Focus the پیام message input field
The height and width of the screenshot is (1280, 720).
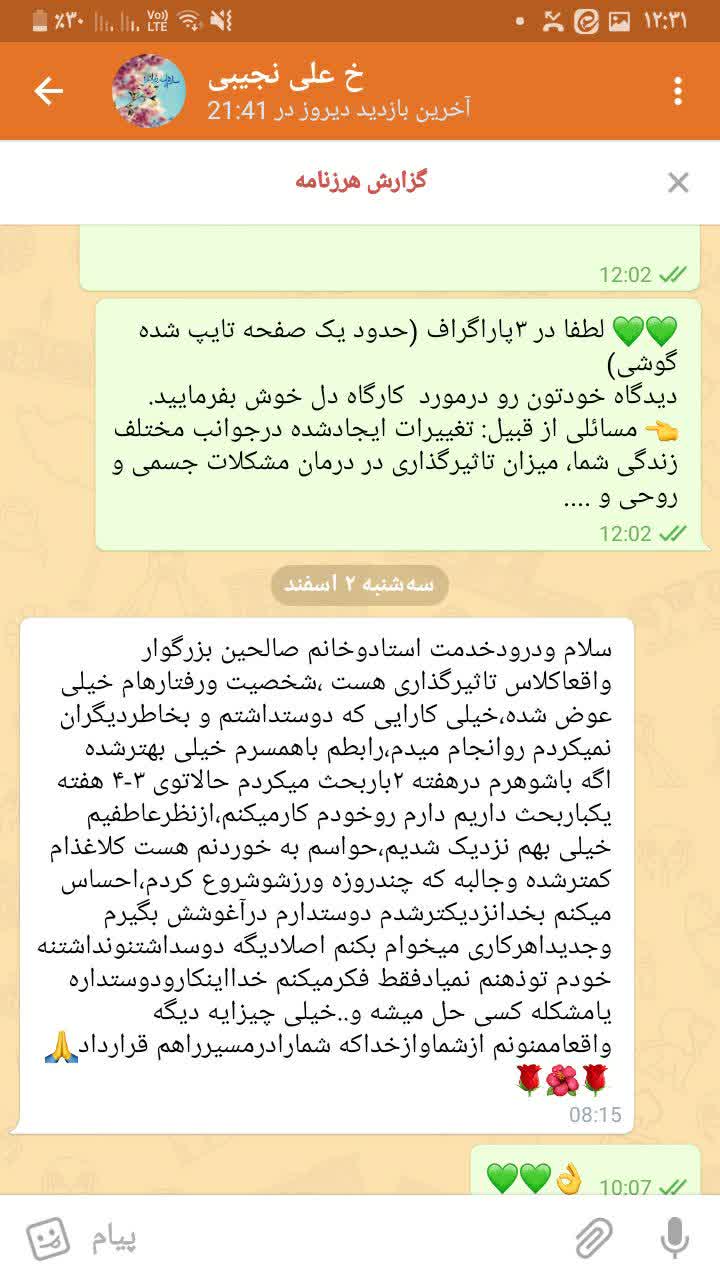(x=320, y=1239)
